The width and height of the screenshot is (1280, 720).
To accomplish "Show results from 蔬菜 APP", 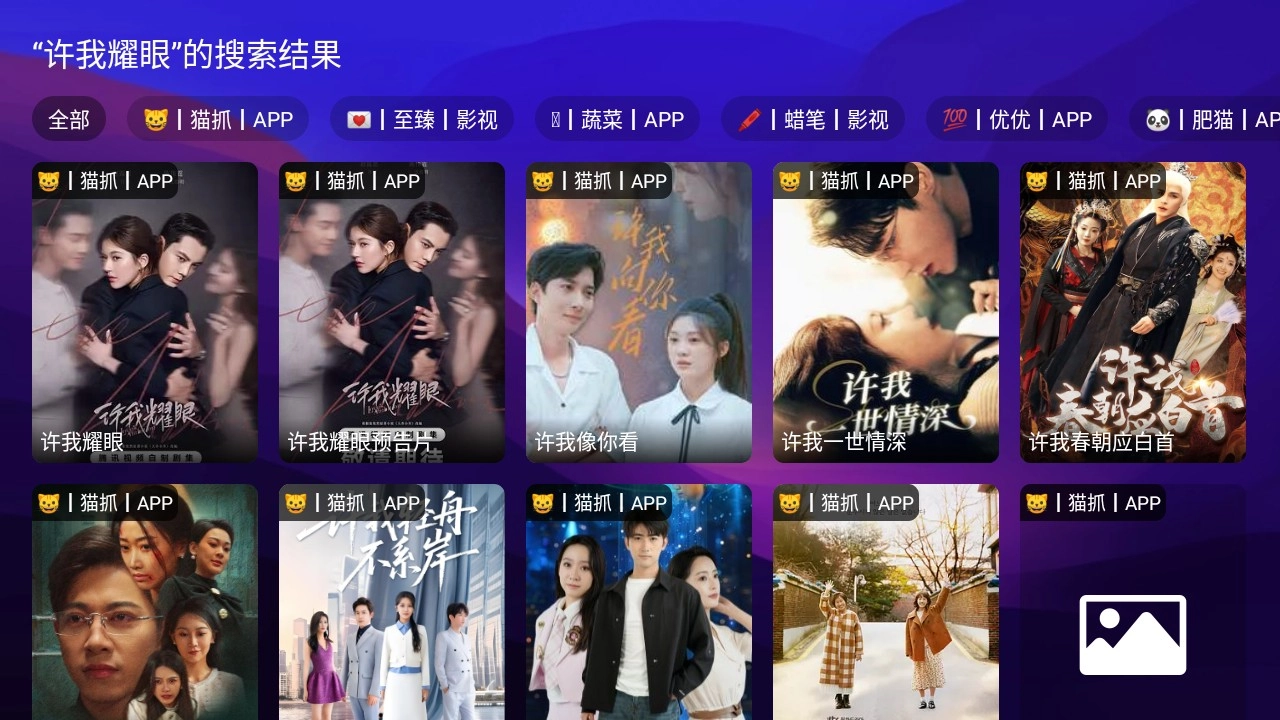I will pyautogui.click(x=617, y=120).
